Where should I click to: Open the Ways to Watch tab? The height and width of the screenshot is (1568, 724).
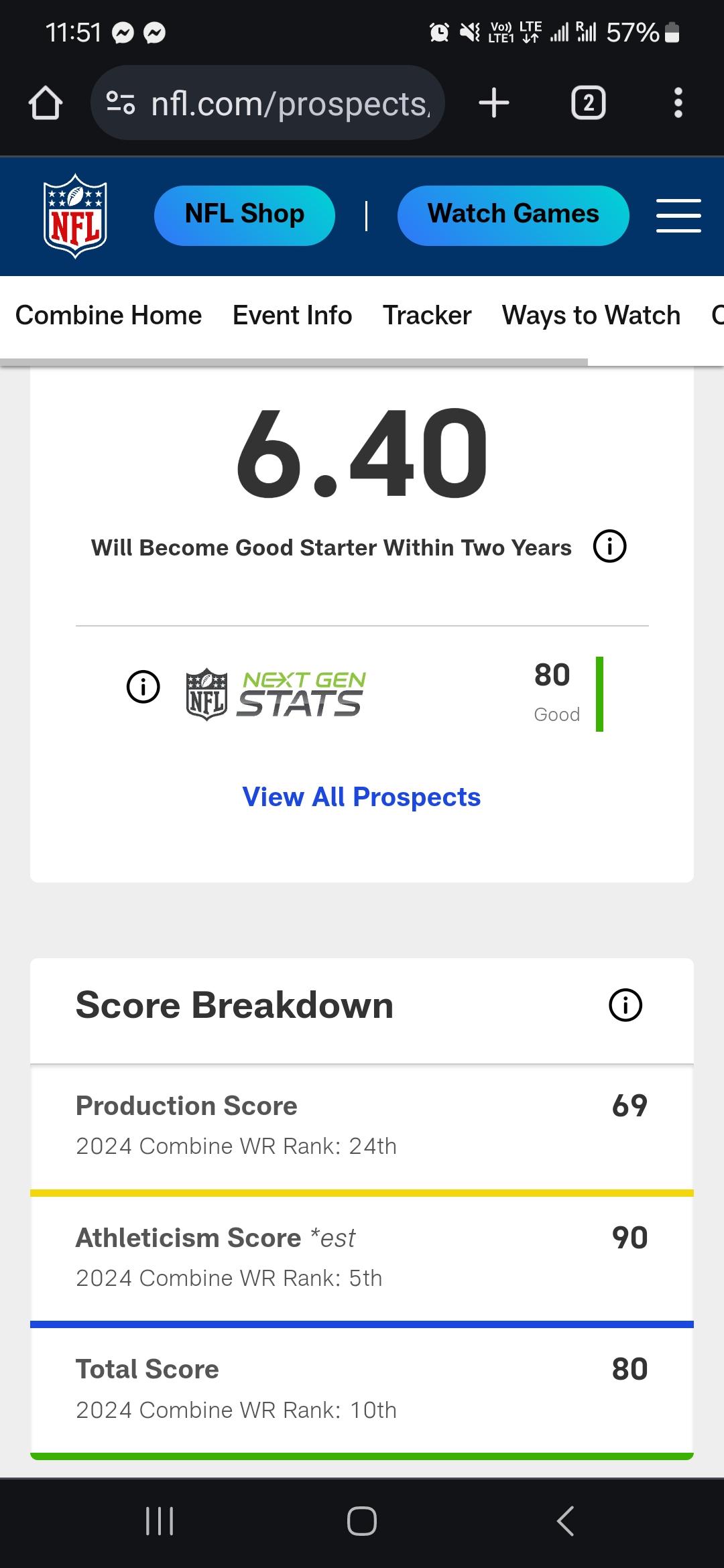click(591, 316)
